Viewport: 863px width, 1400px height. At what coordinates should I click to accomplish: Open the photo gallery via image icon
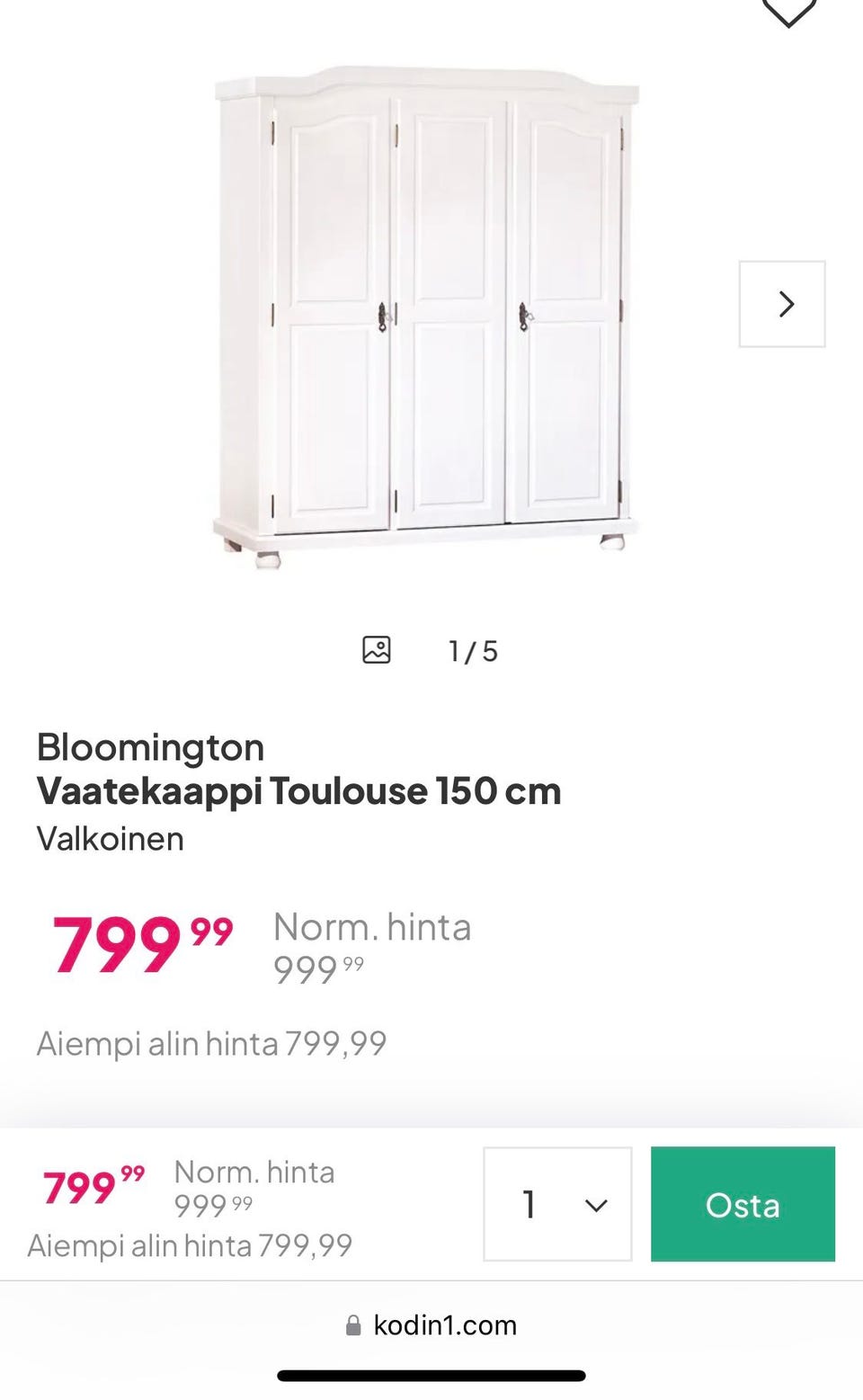(x=378, y=648)
